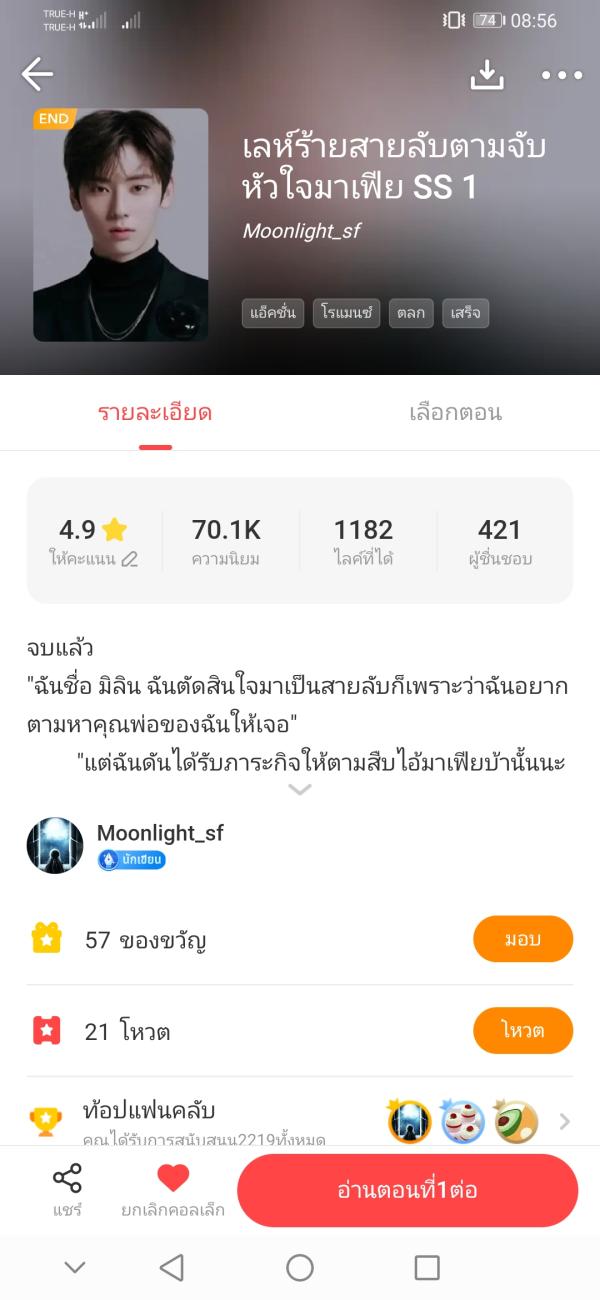600x1300 pixels.
Task: Download this novel
Action: click(x=487, y=74)
